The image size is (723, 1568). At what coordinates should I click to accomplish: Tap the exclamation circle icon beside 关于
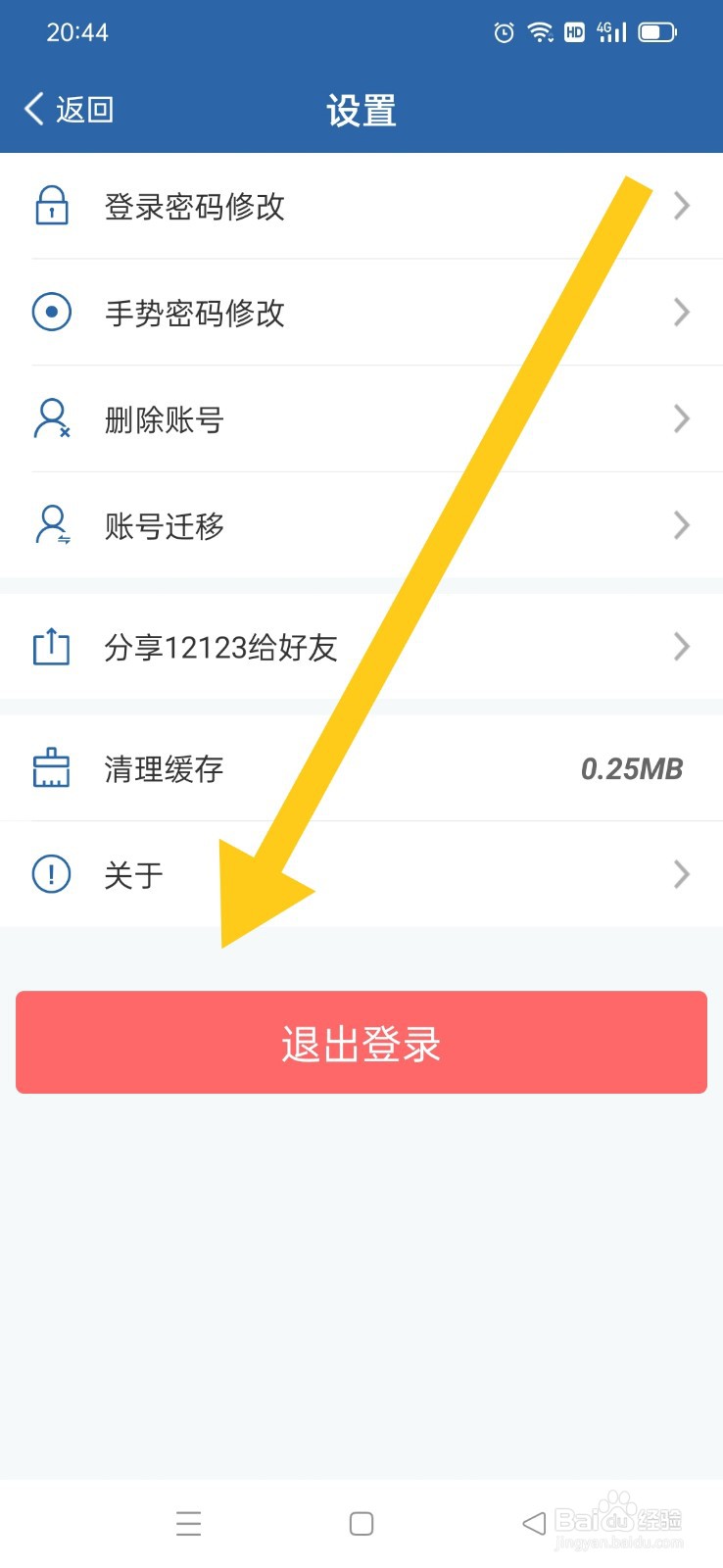[50, 874]
